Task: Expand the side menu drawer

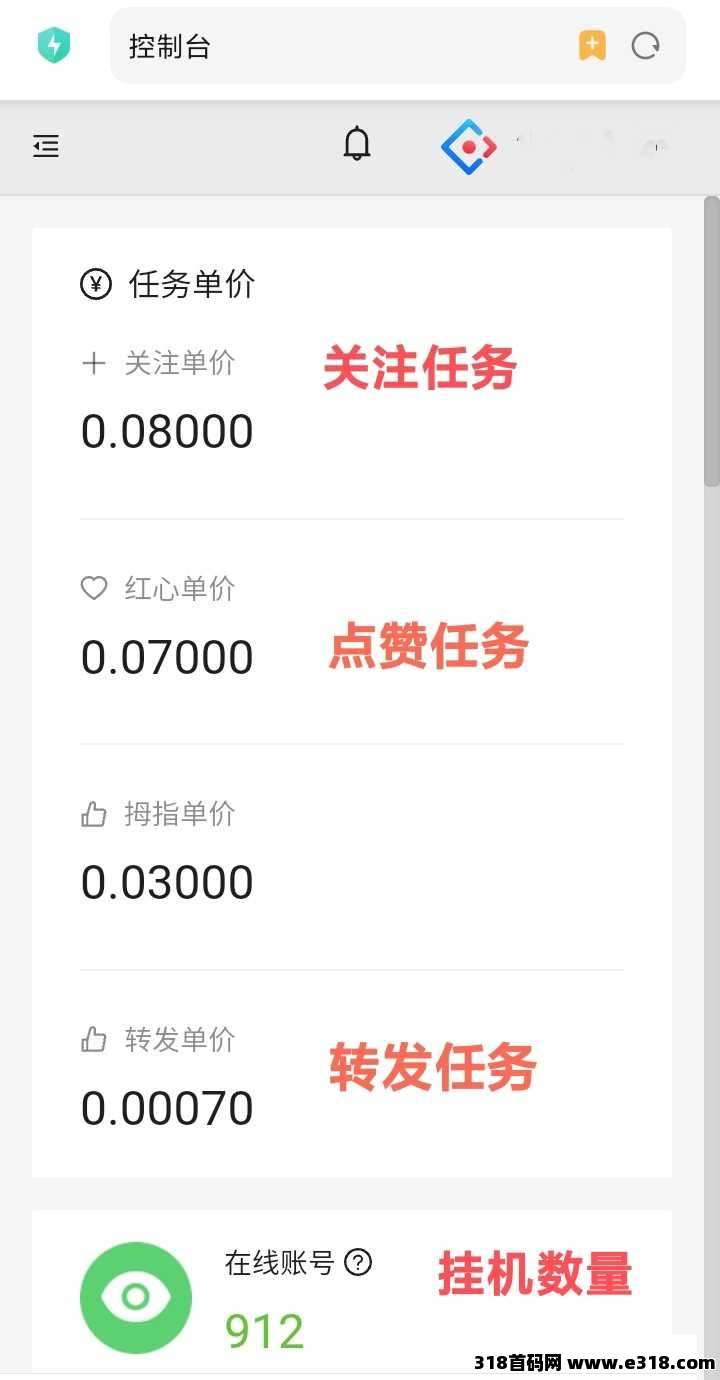Action: pos(46,147)
